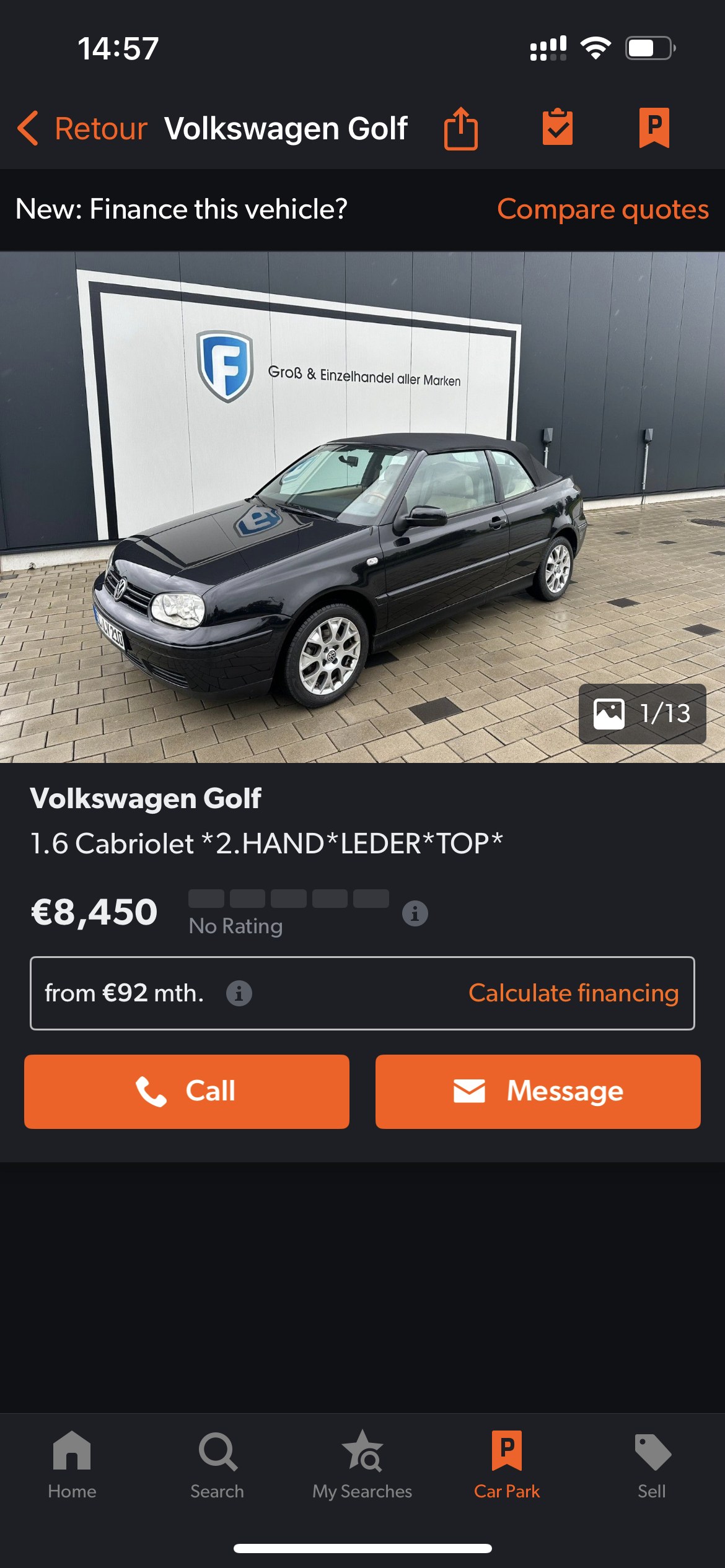Go to the Sell tab

coord(652,1465)
